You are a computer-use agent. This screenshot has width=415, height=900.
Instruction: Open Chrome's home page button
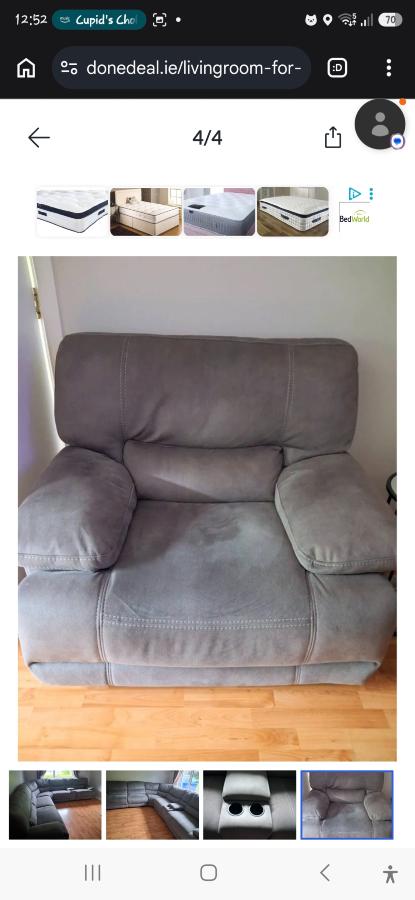[26, 68]
